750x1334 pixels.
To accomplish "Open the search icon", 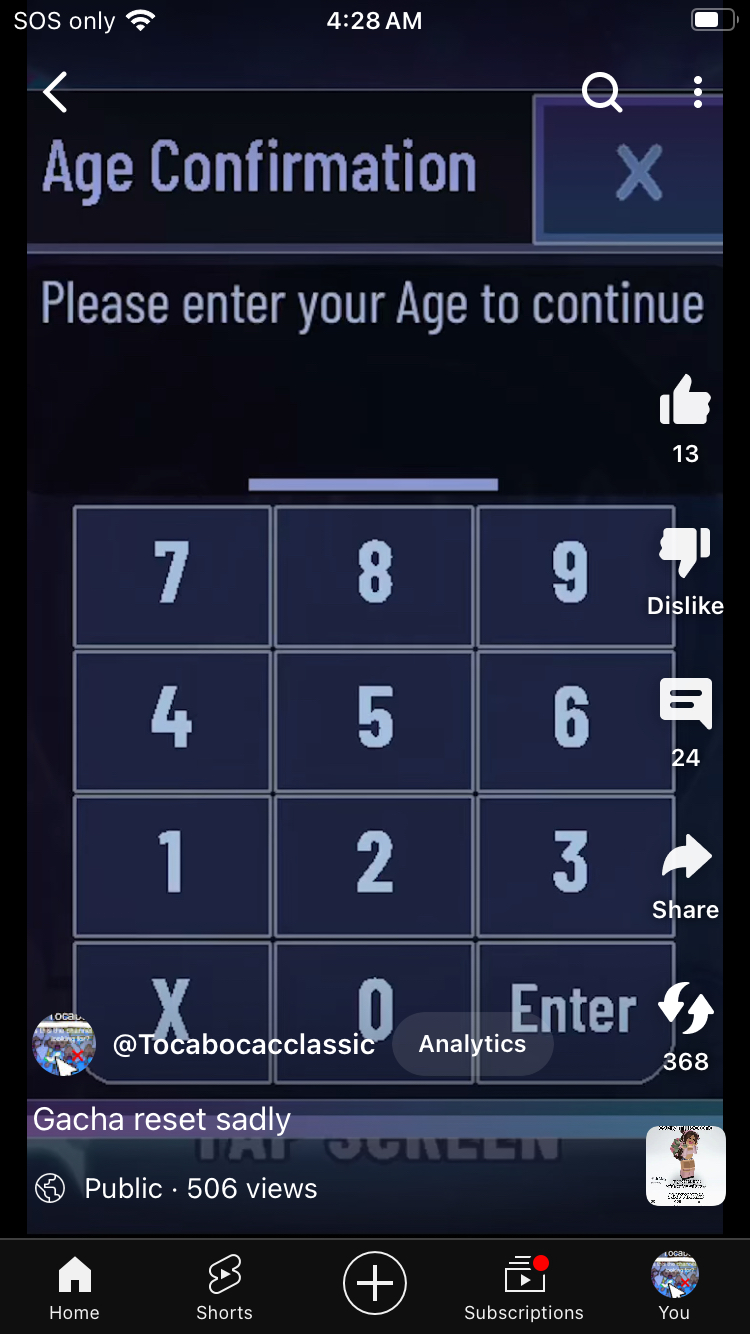I will coord(602,92).
